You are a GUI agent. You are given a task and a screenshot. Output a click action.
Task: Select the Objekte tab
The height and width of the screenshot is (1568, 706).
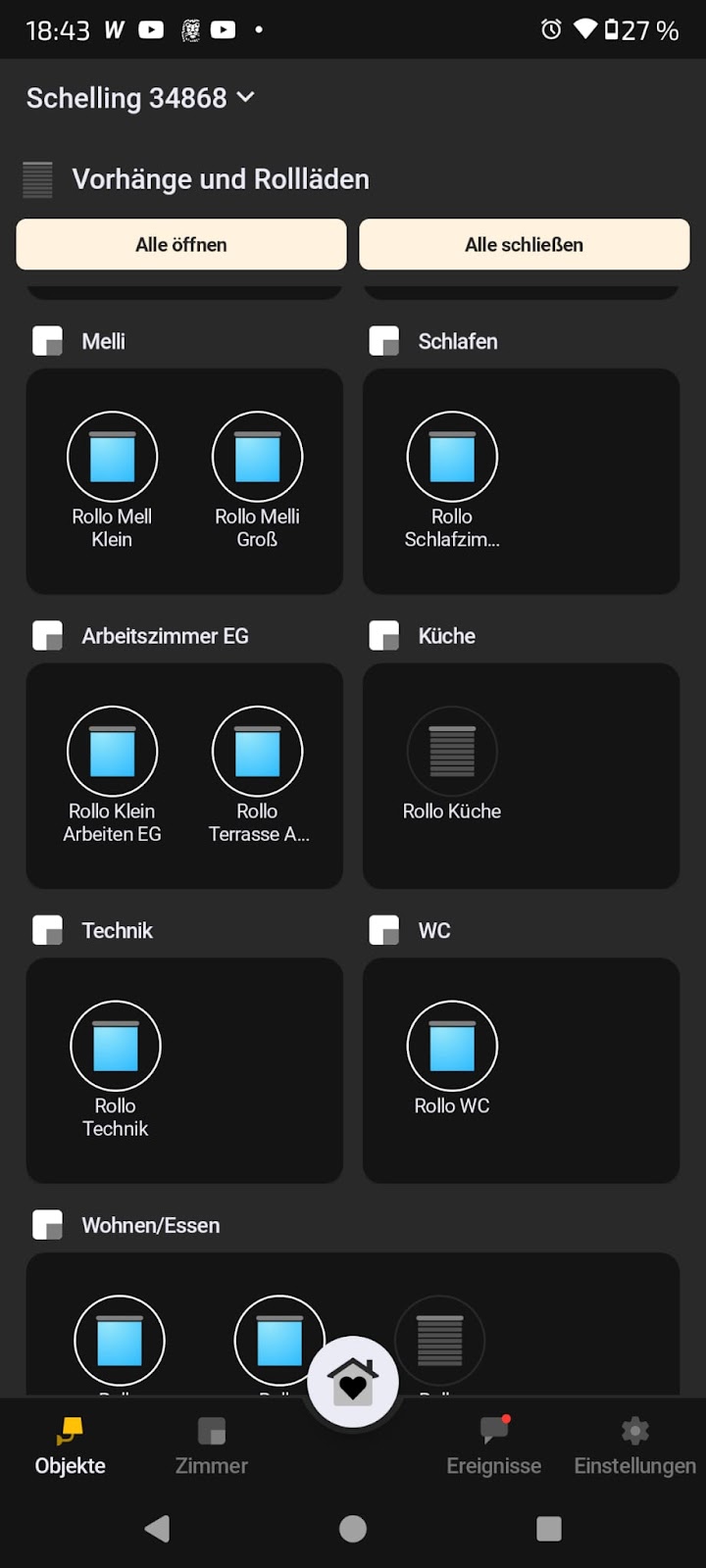[71, 1446]
